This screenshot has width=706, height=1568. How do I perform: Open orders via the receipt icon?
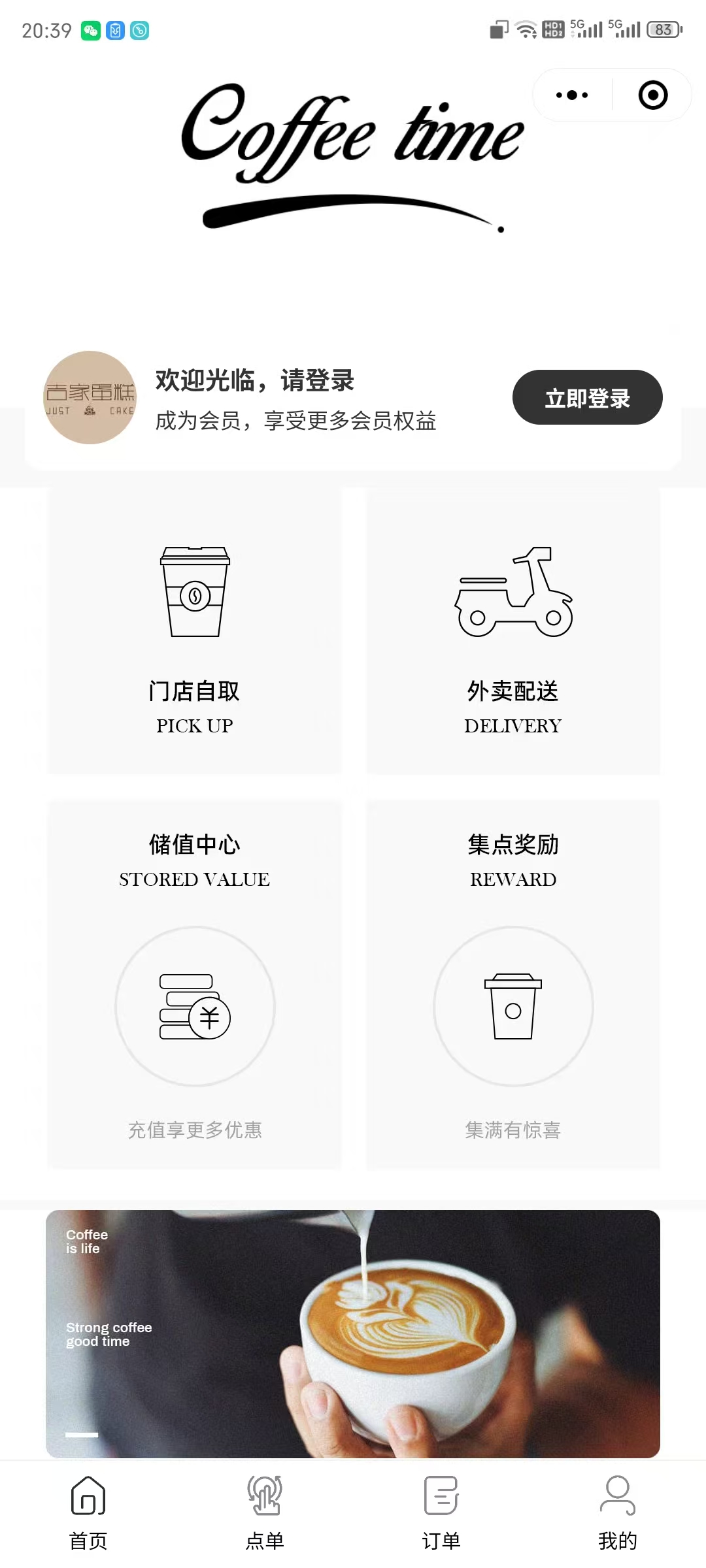[x=441, y=1496]
